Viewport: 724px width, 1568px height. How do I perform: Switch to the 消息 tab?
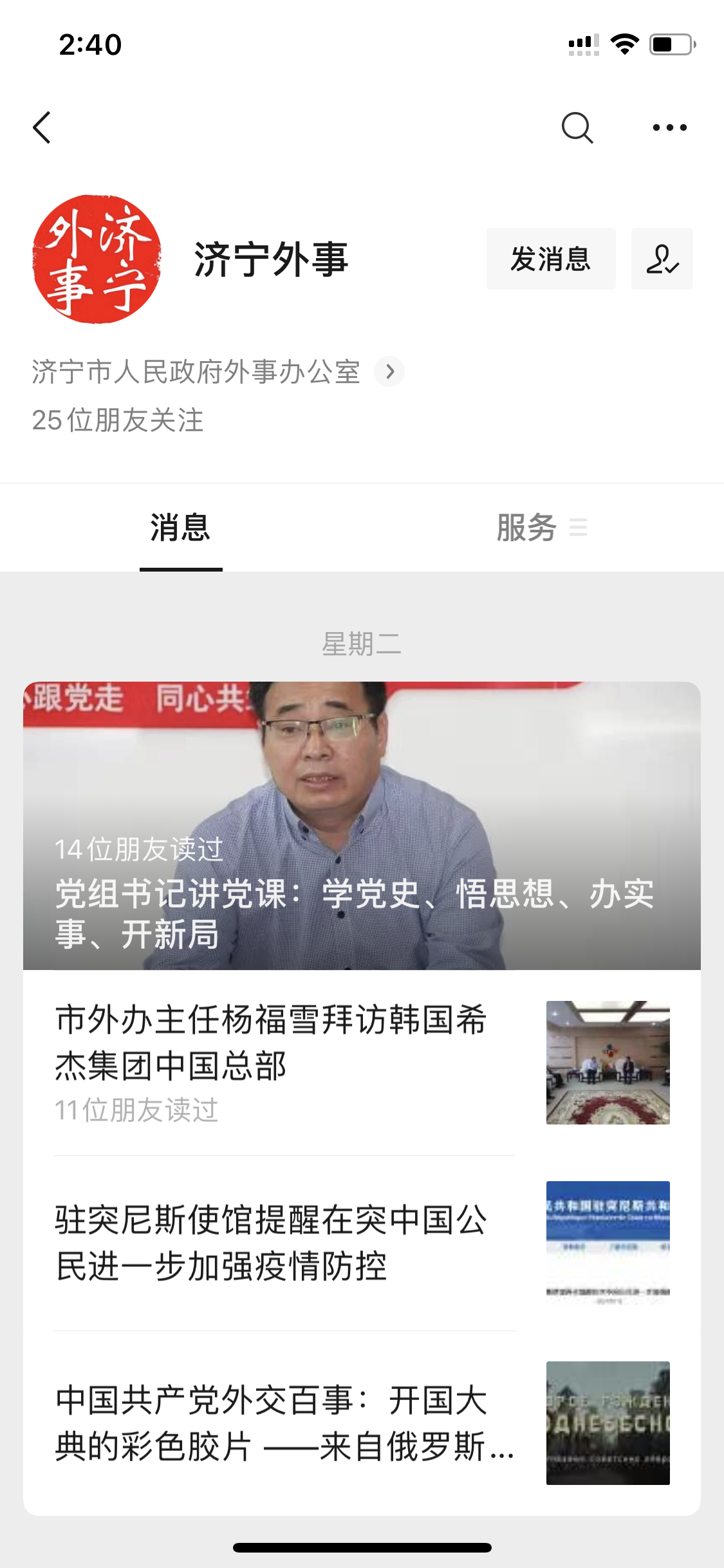point(181,528)
